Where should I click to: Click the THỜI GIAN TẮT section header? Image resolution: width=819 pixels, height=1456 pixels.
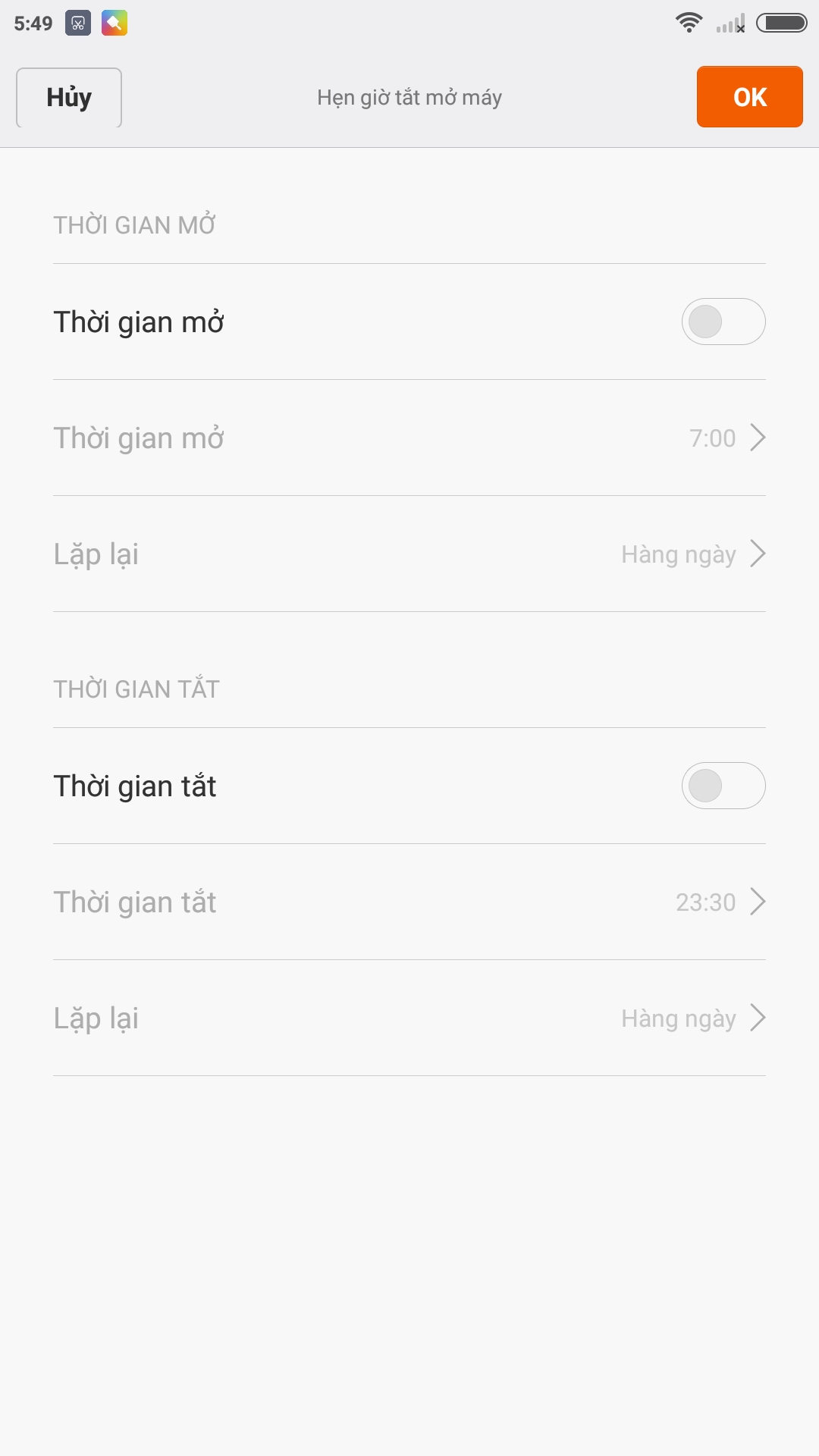pyautogui.click(x=135, y=689)
